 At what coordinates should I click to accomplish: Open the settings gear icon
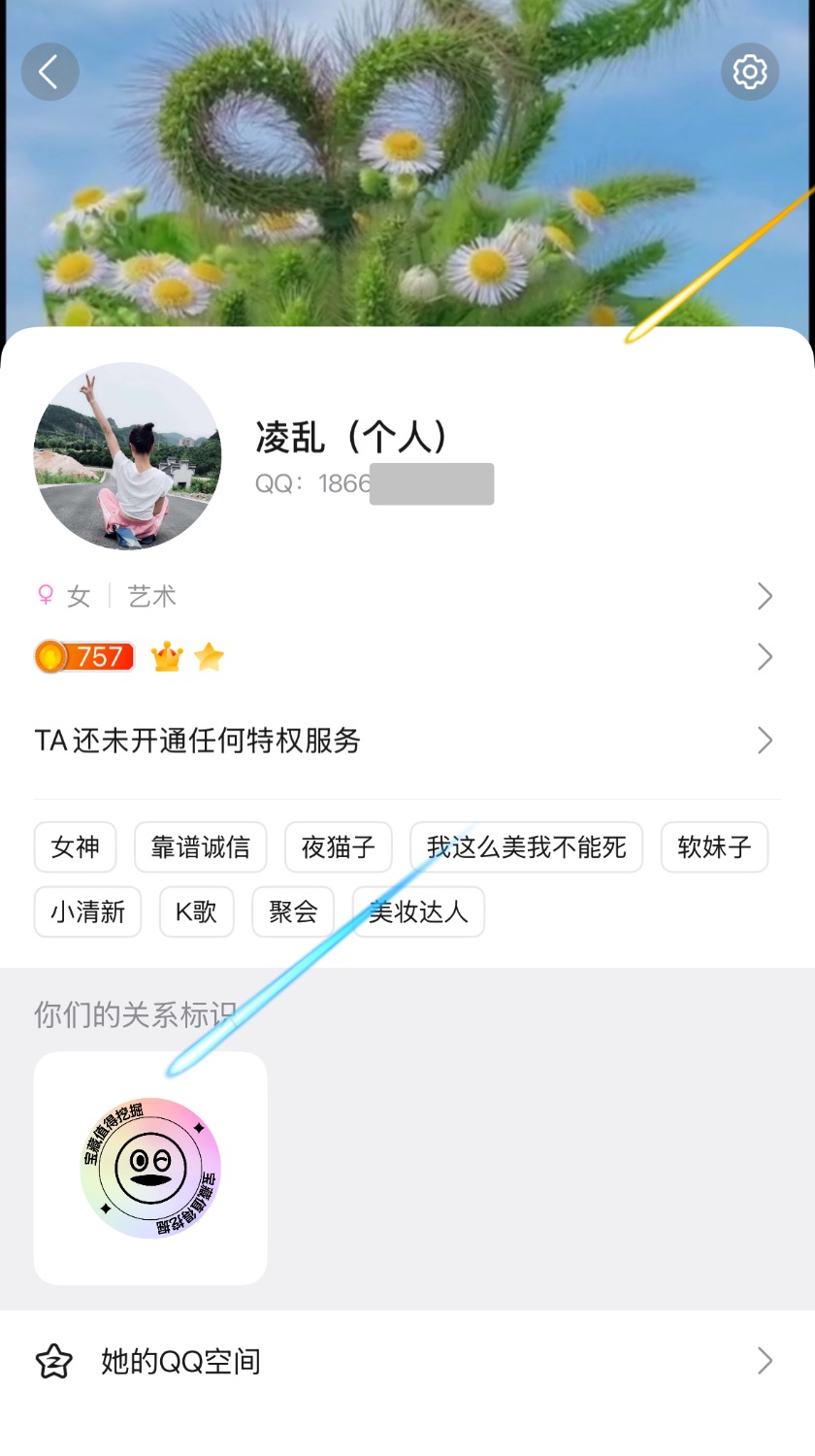pyautogui.click(x=749, y=72)
